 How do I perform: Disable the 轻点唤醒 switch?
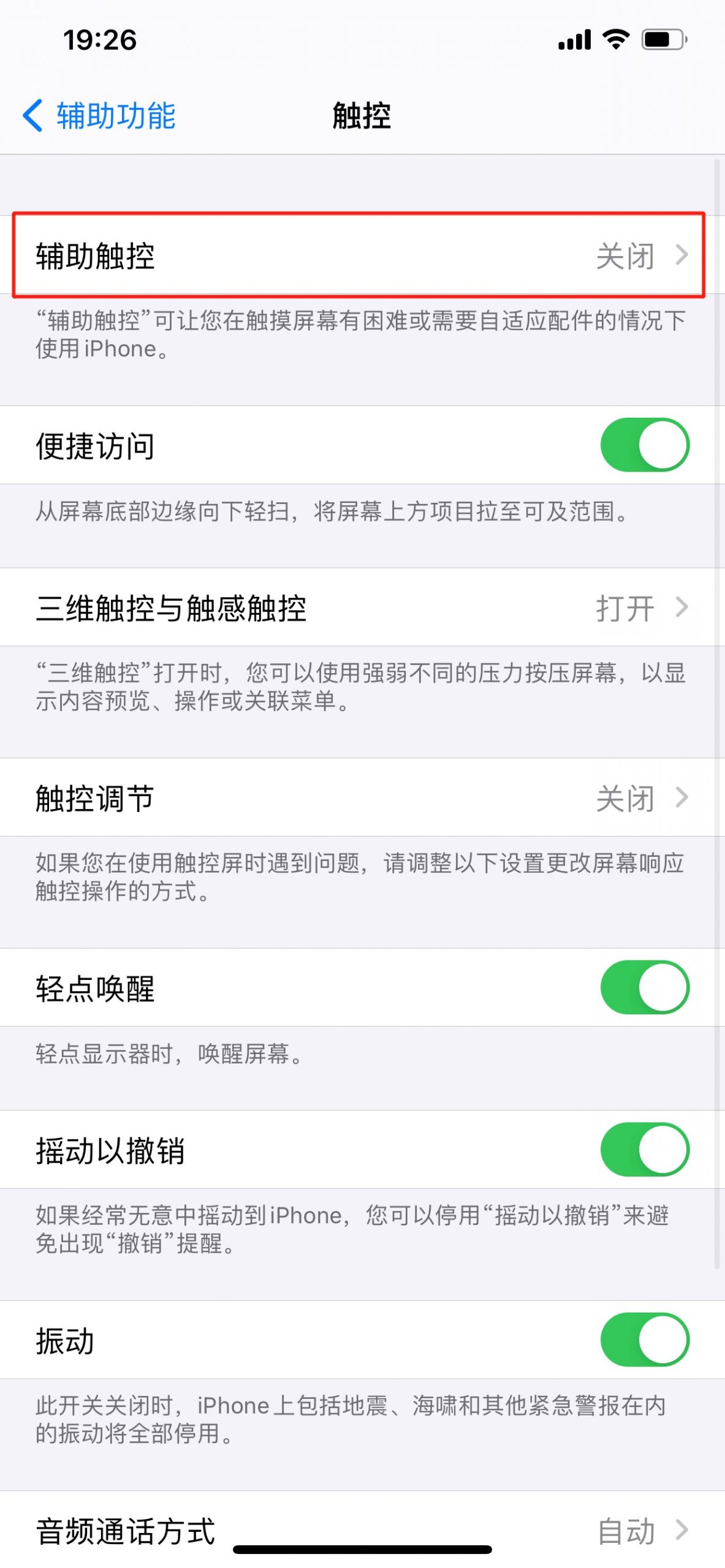(645, 988)
